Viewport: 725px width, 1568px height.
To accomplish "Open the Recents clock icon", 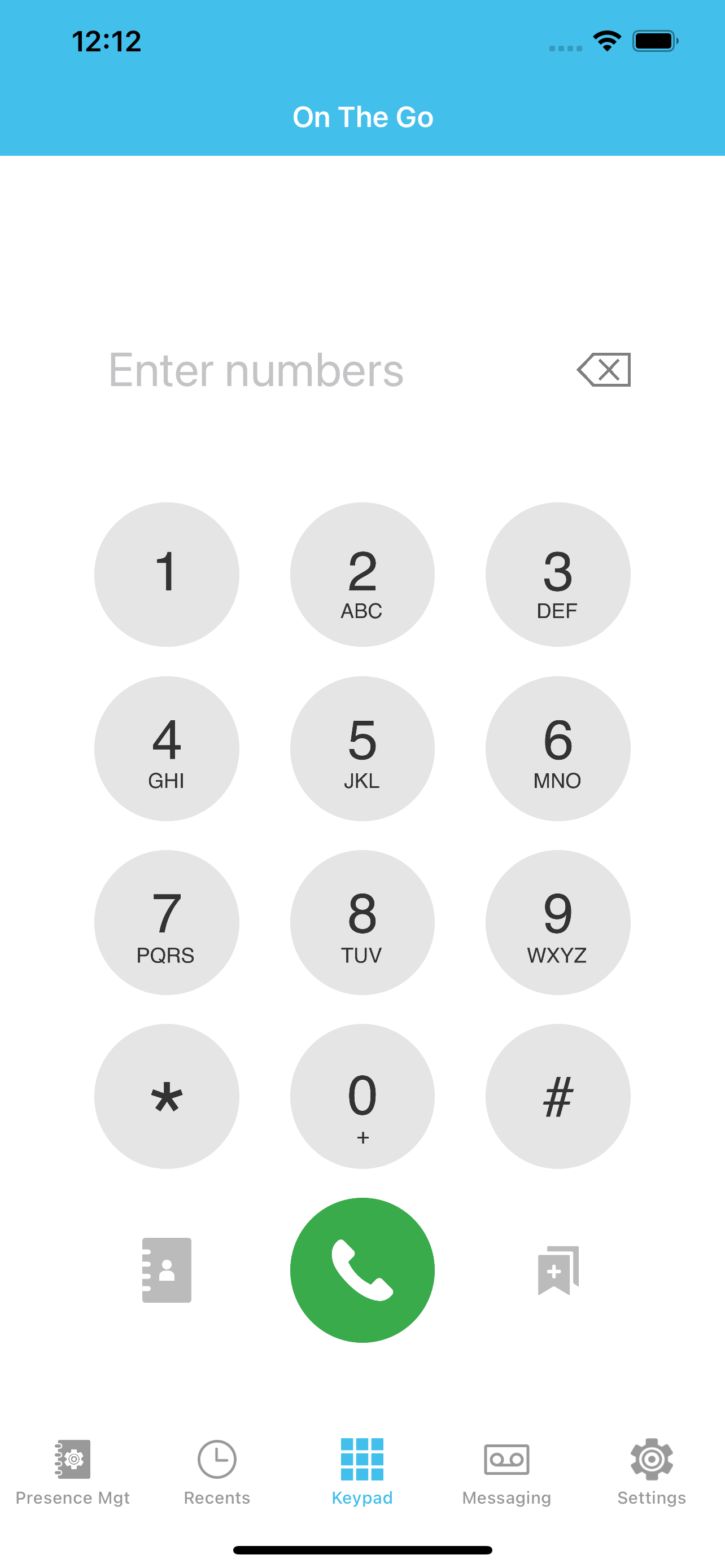I will click(217, 1460).
